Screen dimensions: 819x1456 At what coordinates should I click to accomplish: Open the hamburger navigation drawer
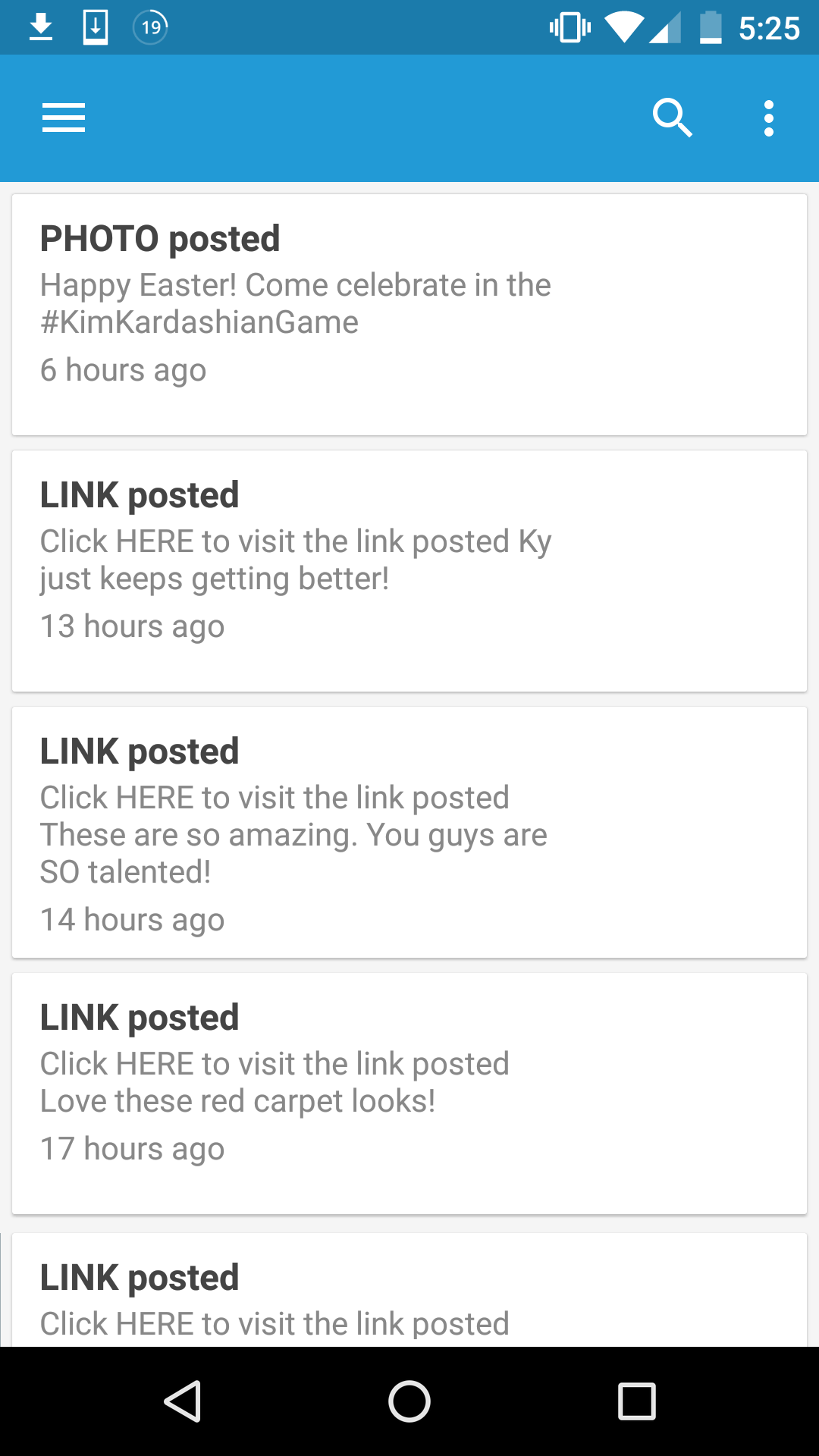pos(64,118)
